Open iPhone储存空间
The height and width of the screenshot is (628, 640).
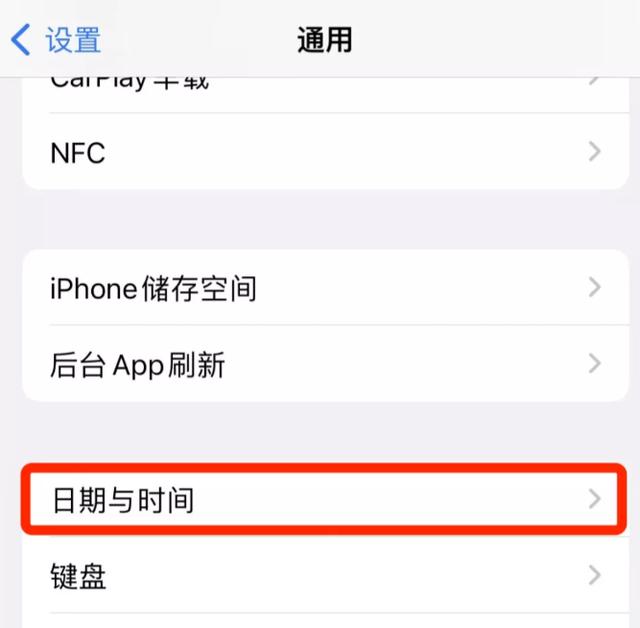(320, 289)
